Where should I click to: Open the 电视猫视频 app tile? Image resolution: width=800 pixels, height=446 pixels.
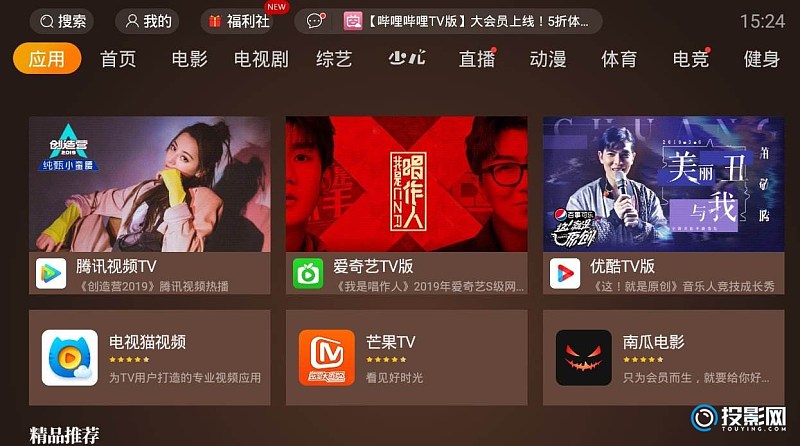(x=149, y=357)
